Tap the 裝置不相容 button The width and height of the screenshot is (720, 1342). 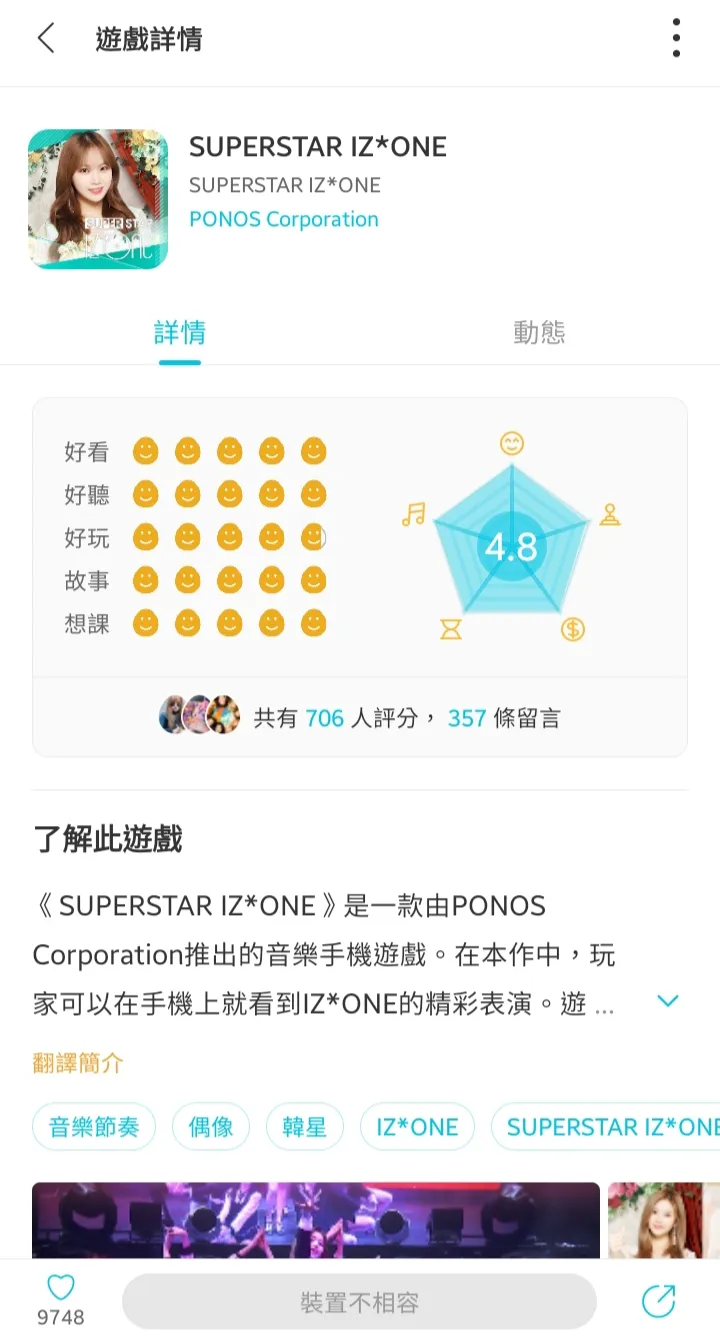(359, 1302)
